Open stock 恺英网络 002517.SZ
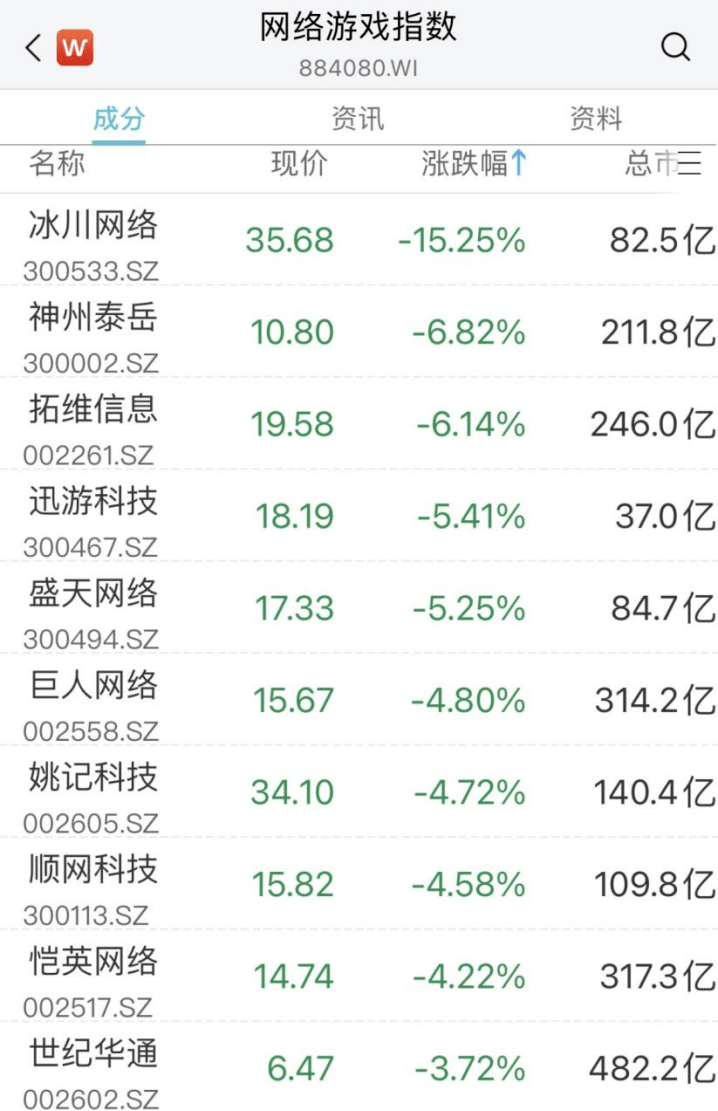 [x=93, y=976]
